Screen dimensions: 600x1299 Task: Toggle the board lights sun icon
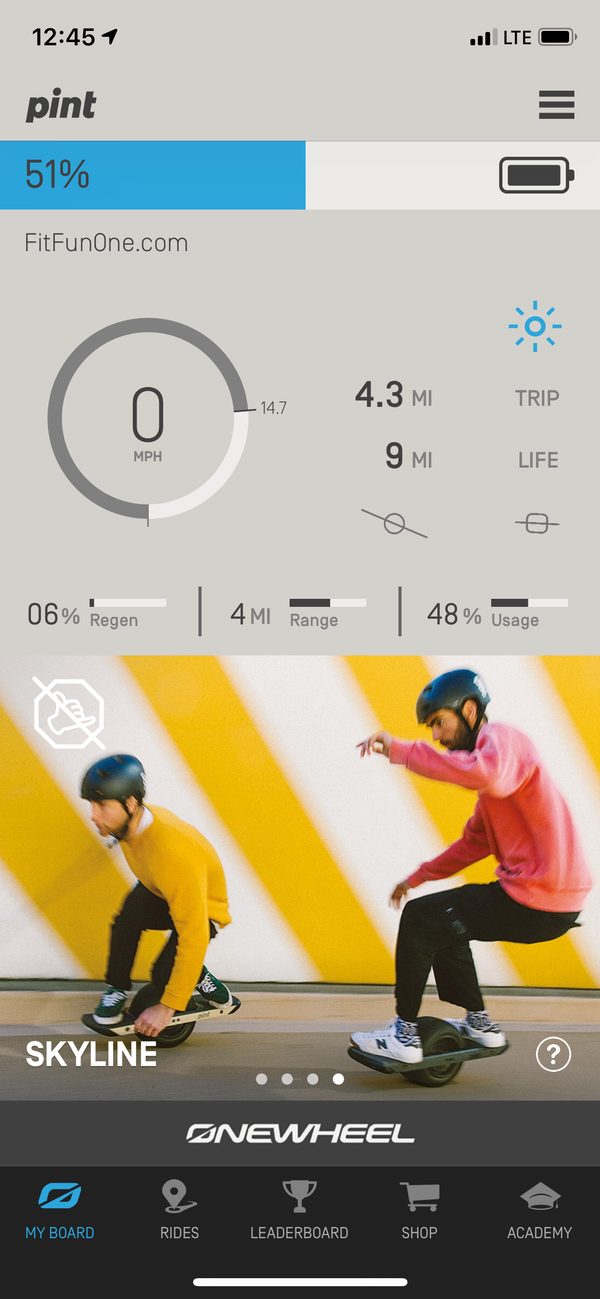tap(535, 326)
